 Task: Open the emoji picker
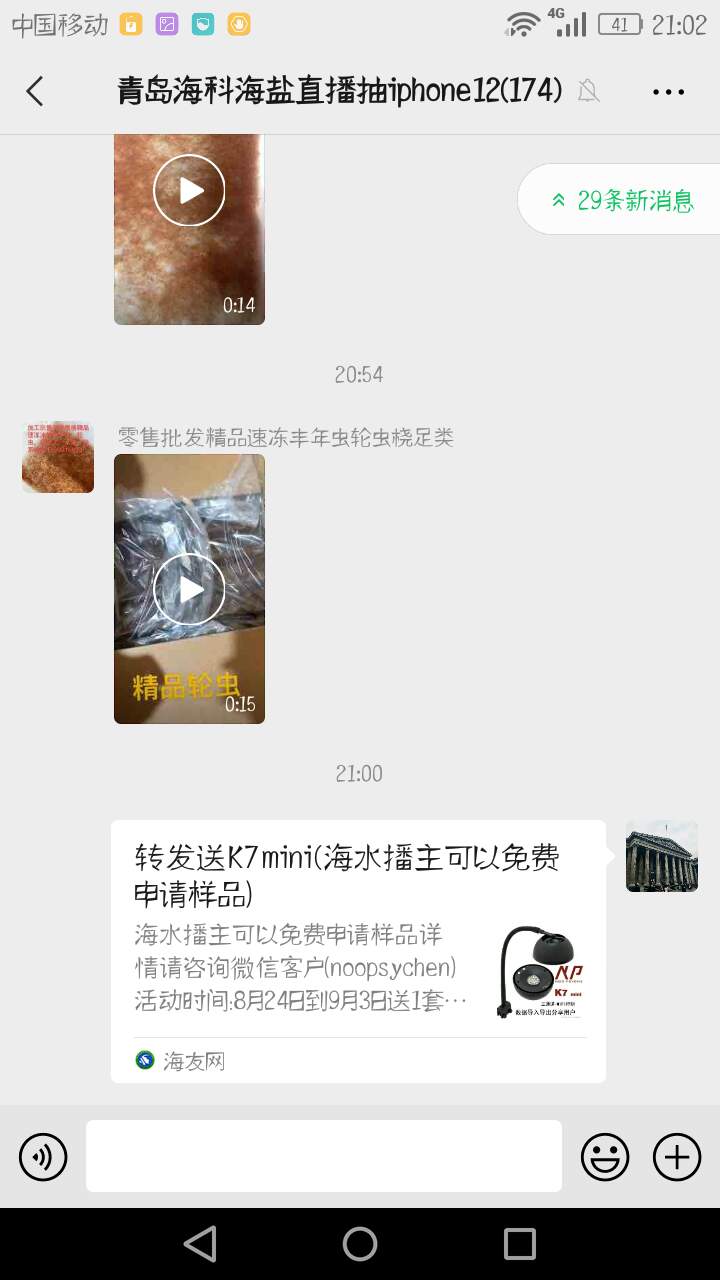[x=605, y=1158]
